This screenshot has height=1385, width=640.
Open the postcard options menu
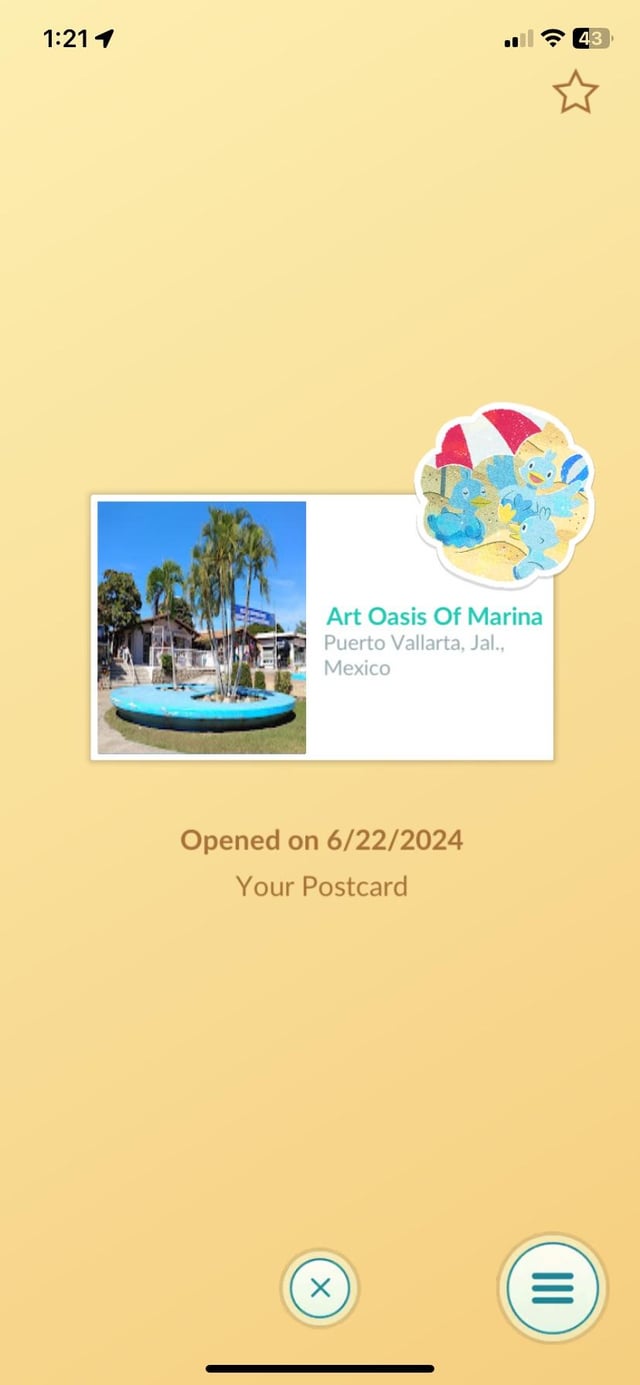click(x=552, y=1288)
